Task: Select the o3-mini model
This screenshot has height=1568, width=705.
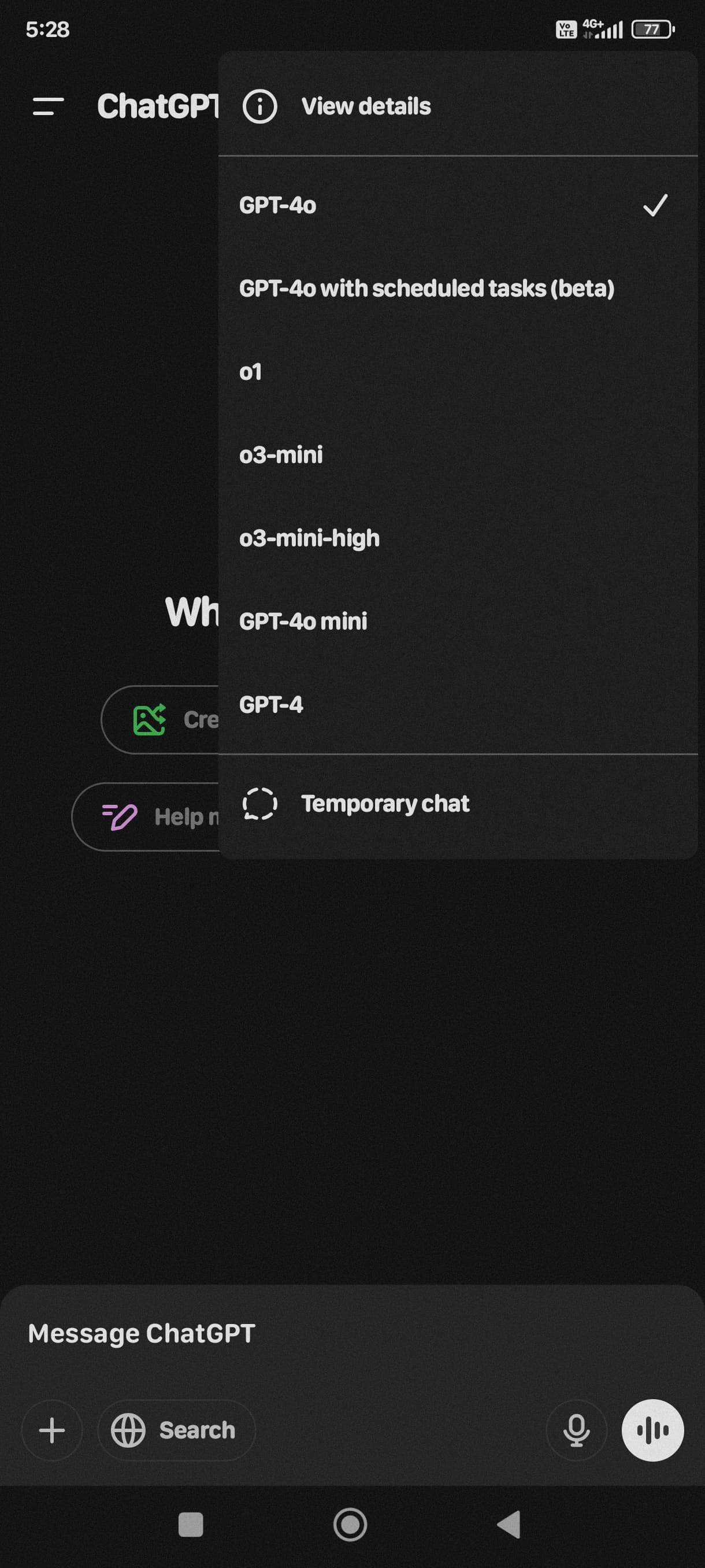Action: (458, 454)
